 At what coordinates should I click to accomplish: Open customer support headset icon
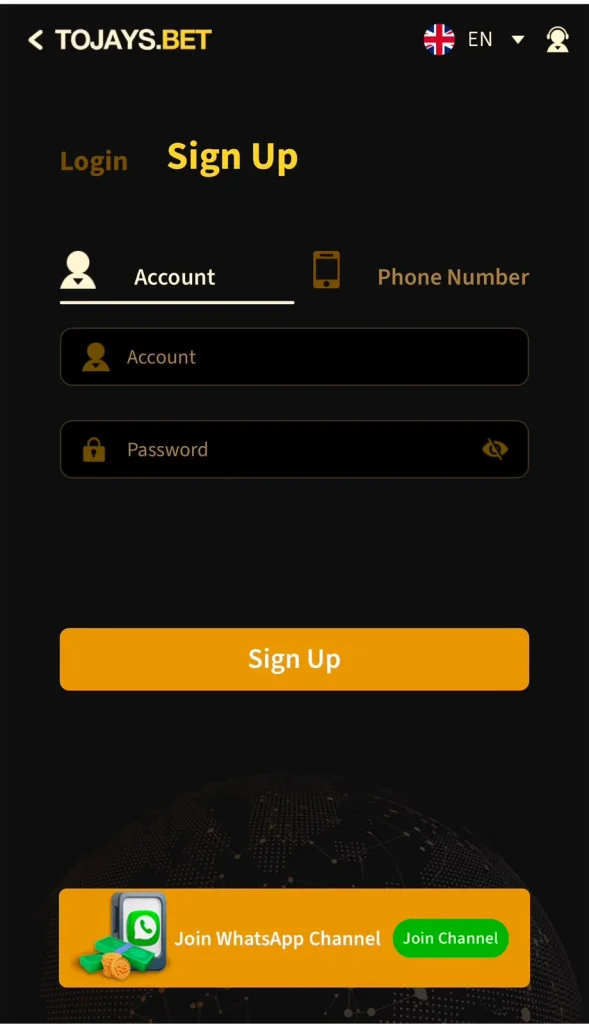tap(557, 40)
